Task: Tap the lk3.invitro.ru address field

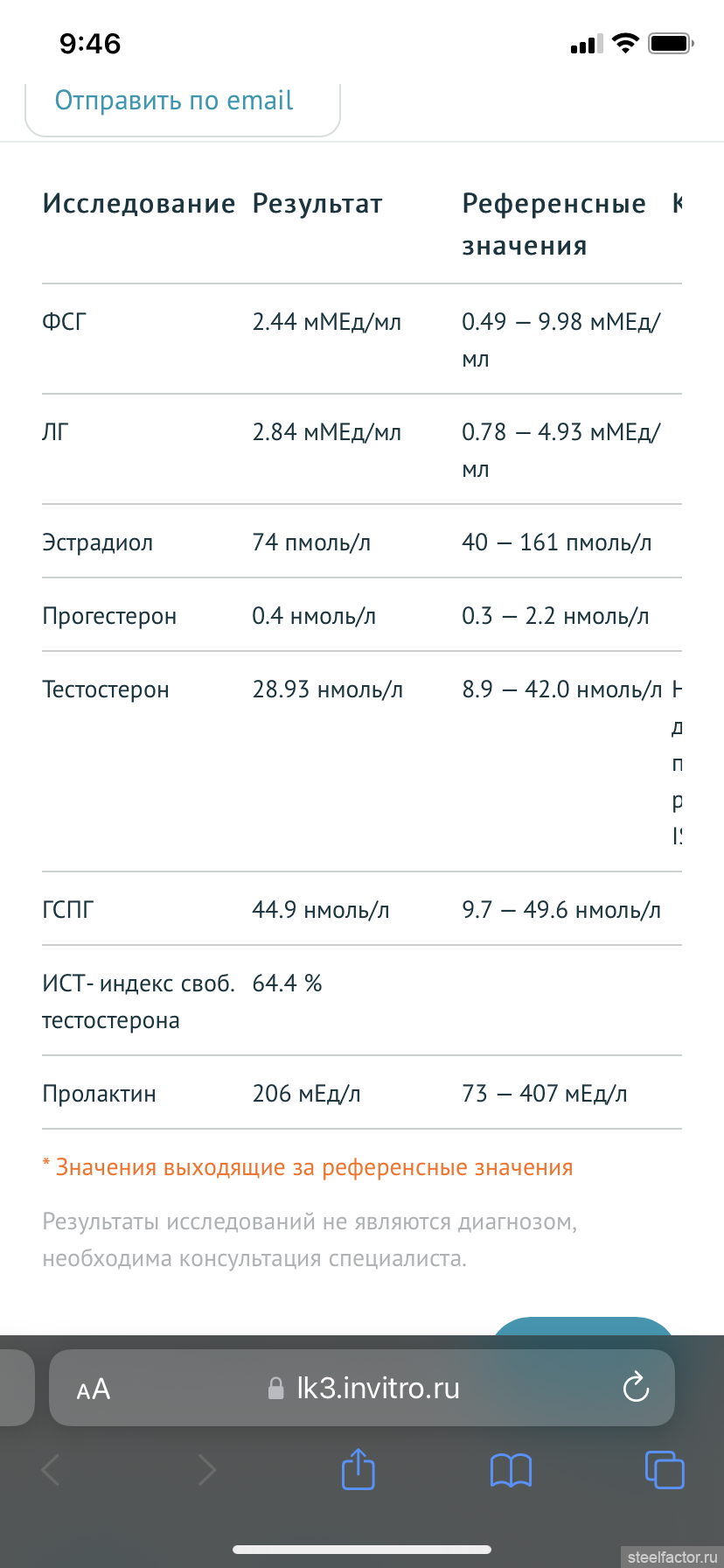Action: click(362, 1388)
